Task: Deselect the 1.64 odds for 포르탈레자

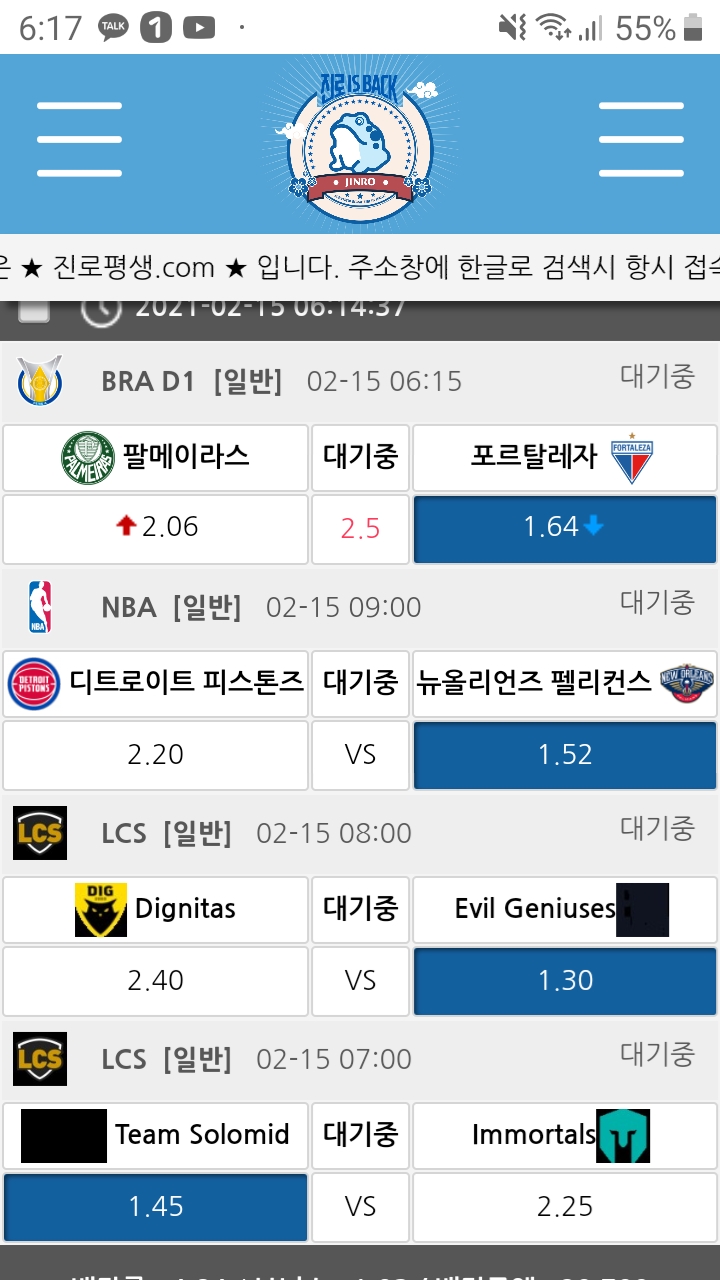Action: tap(565, 528)
